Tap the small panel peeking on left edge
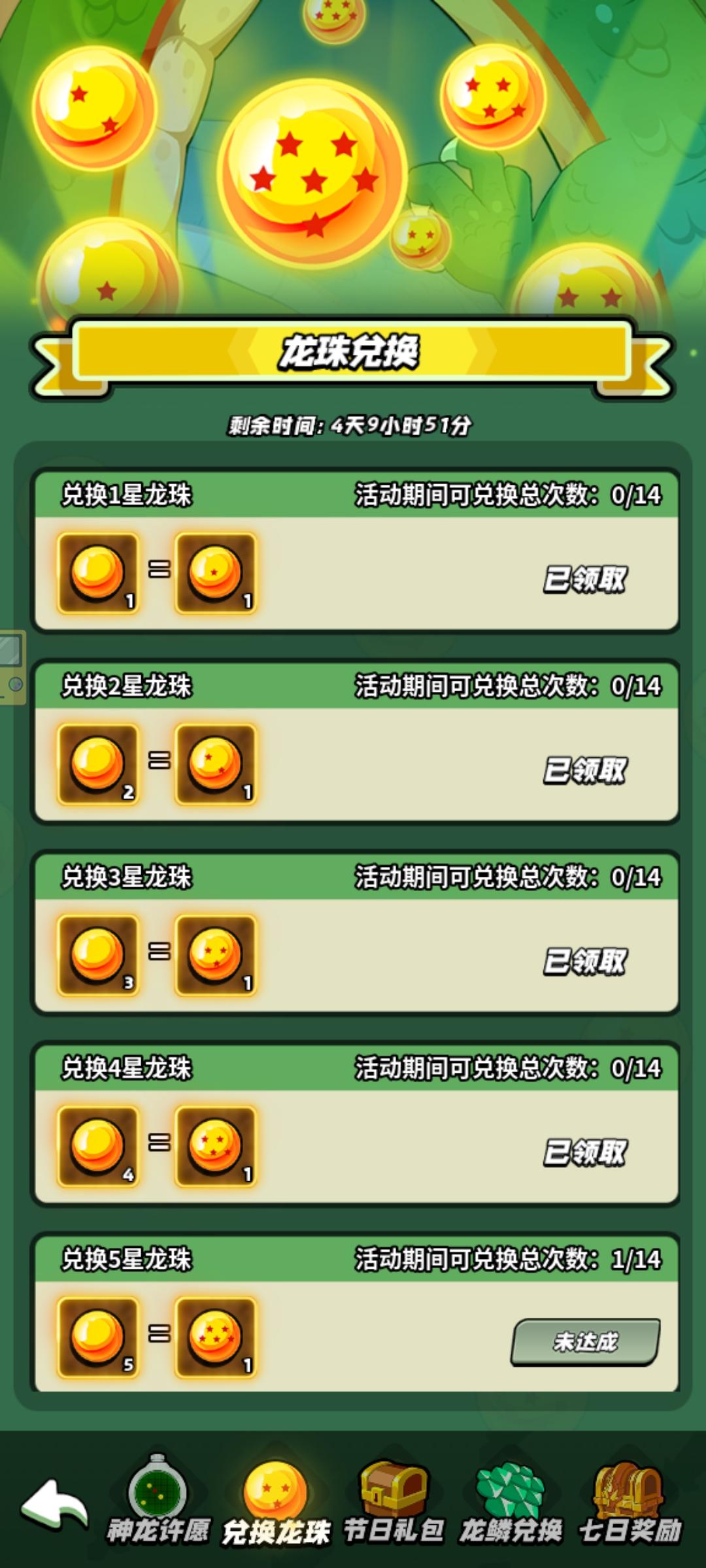This screenshot has width=706, height=1568. 13,666
